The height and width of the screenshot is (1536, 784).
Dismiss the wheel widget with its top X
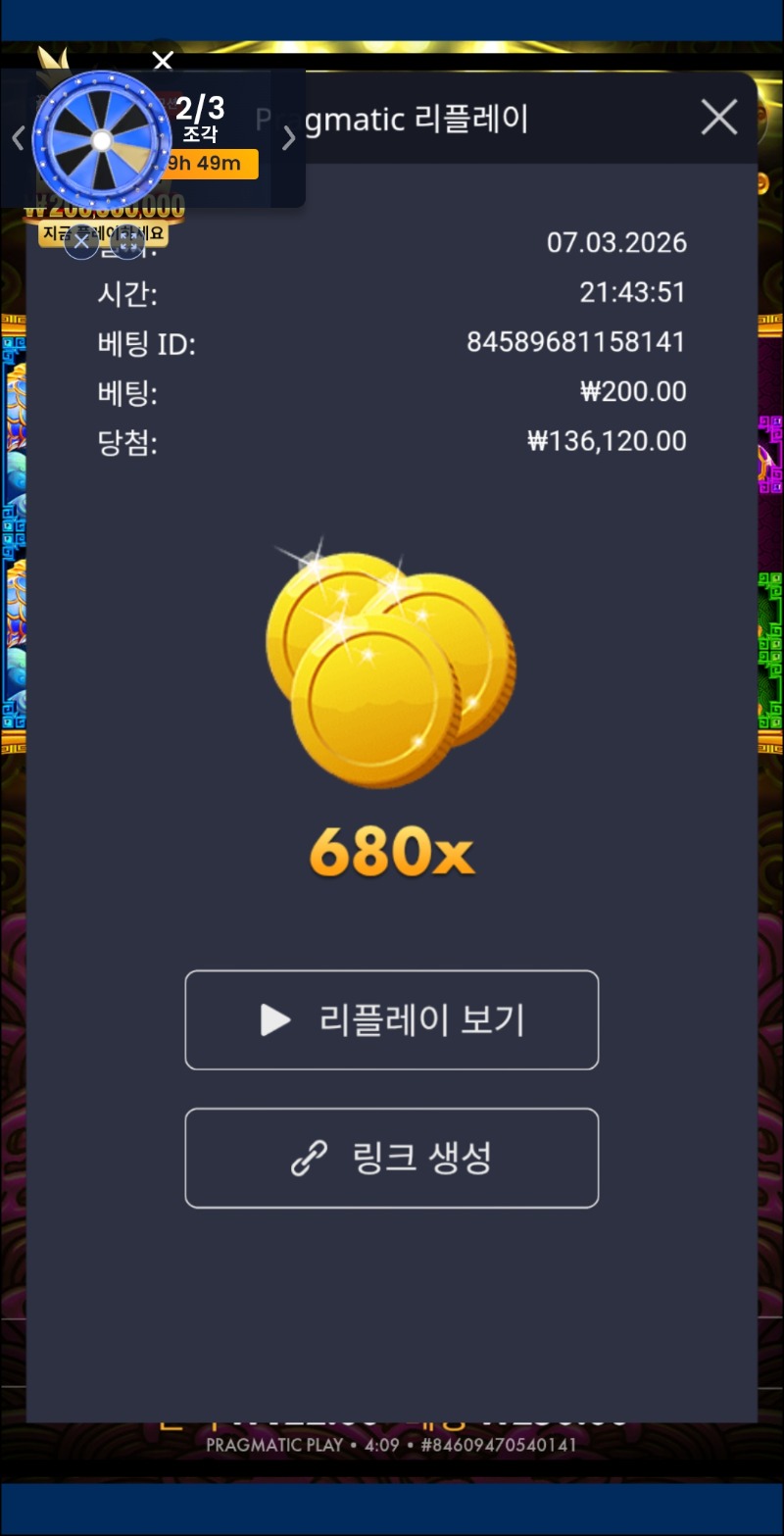click(163, 61)
